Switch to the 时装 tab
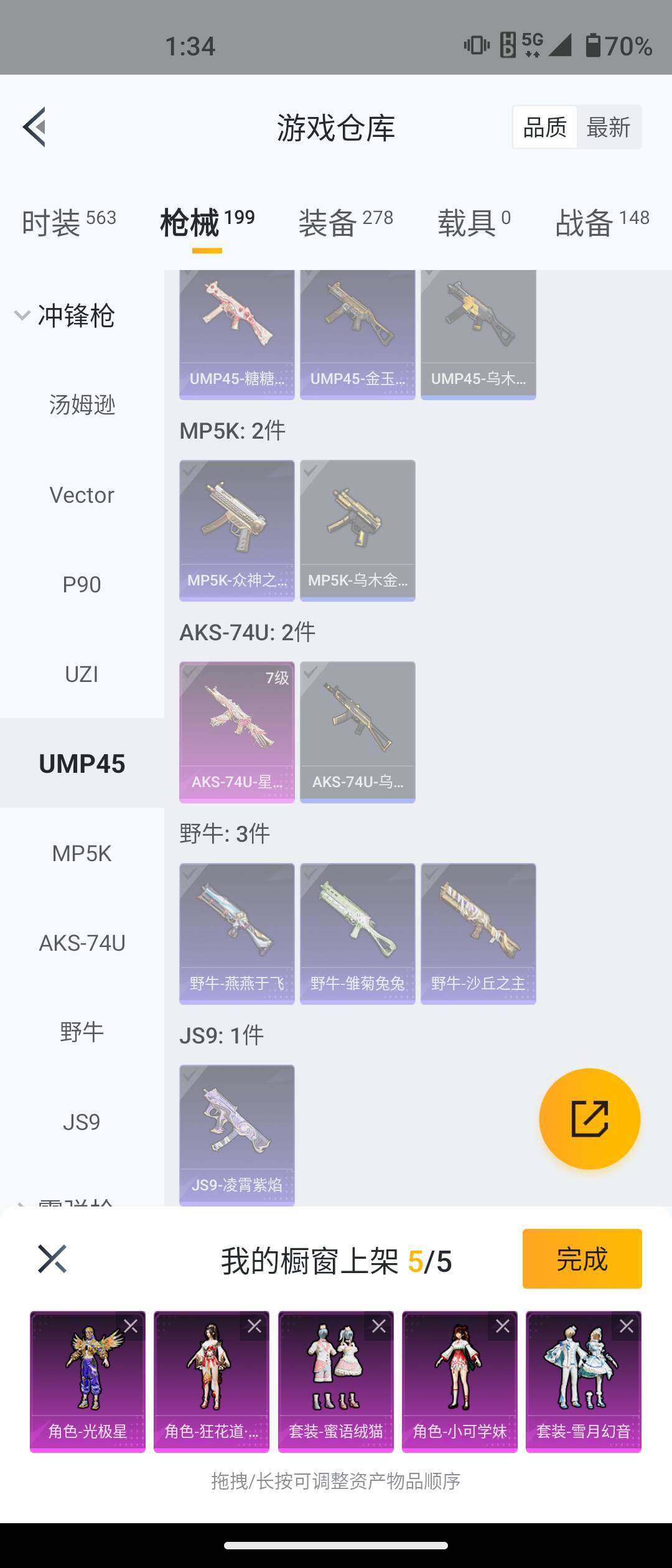Screen dimensions: 672x1568 click(x=68, y=223)
